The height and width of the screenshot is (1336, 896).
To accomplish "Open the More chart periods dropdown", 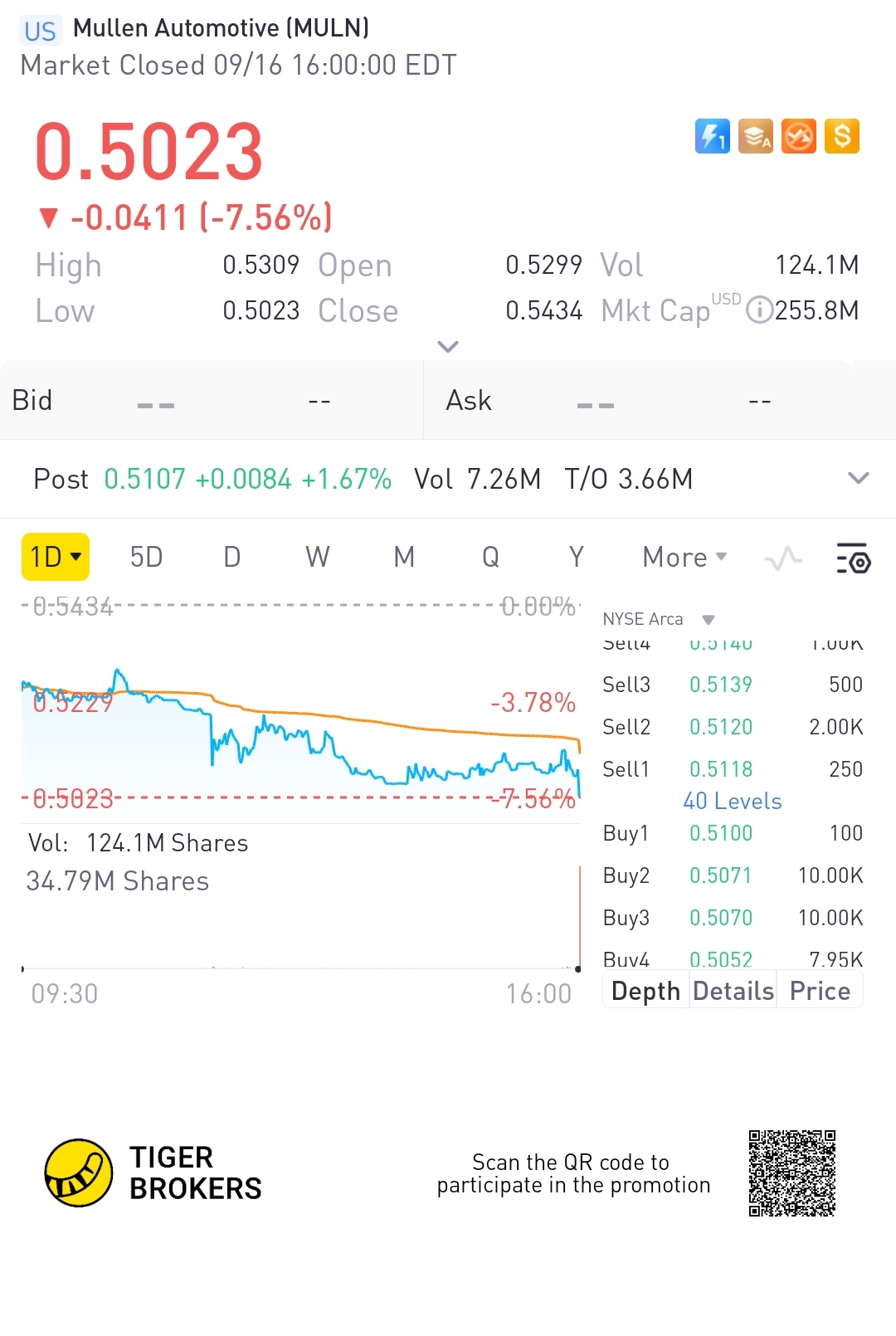I will [x=684, y=557].
